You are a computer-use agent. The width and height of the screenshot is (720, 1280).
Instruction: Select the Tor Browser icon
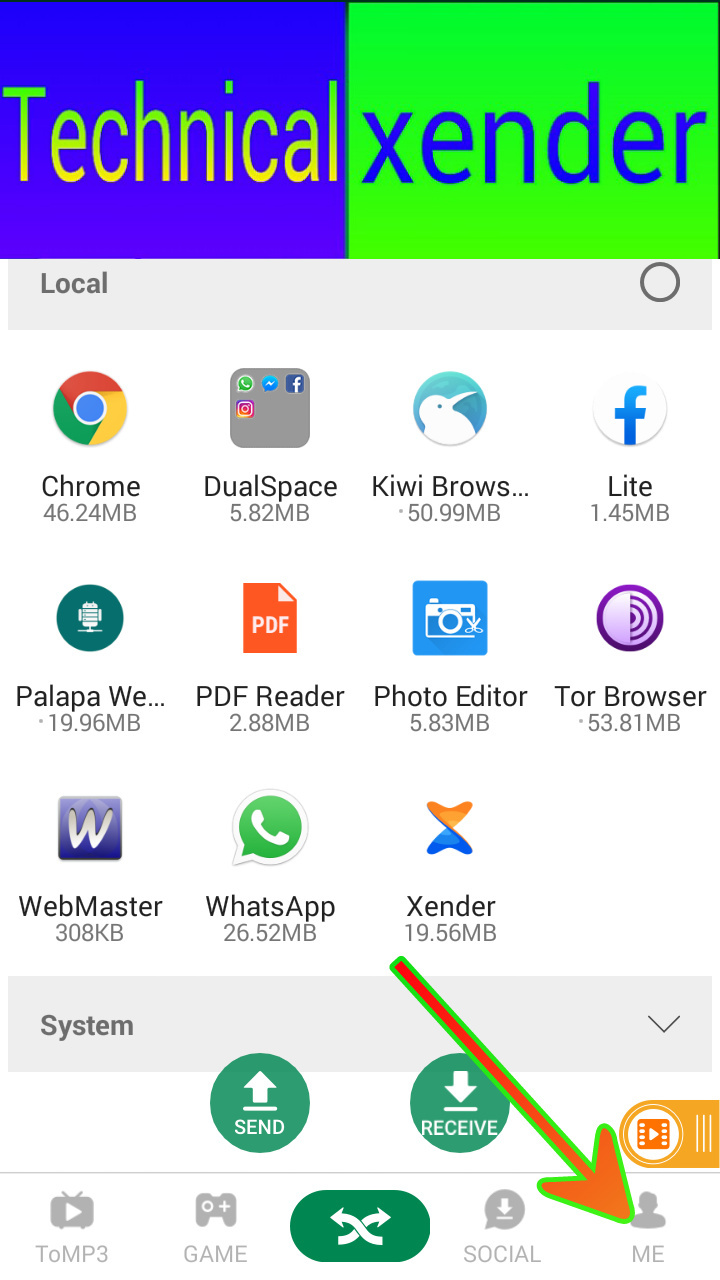pos(630,618)
